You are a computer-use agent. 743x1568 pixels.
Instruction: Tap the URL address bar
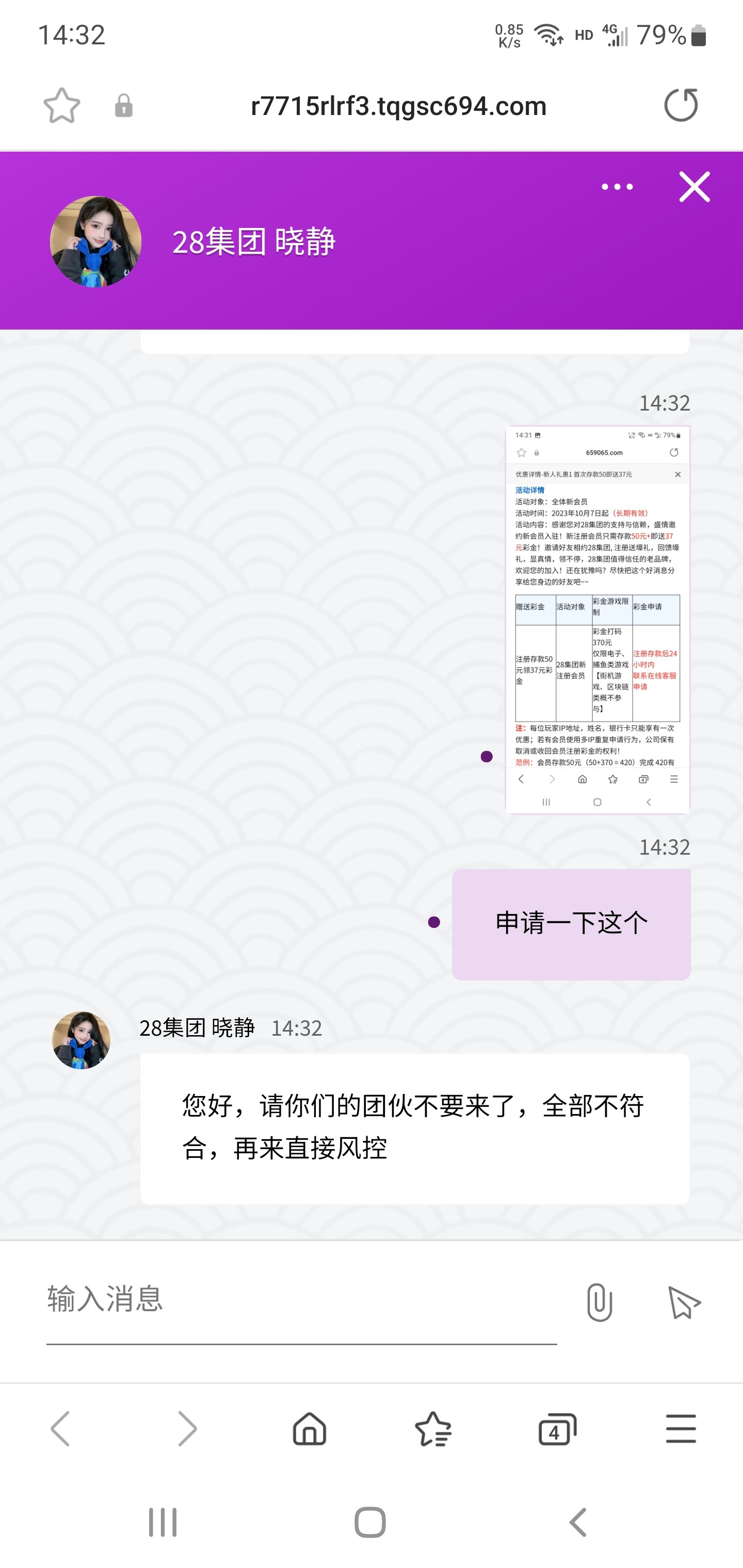click(x=398, y=107)
